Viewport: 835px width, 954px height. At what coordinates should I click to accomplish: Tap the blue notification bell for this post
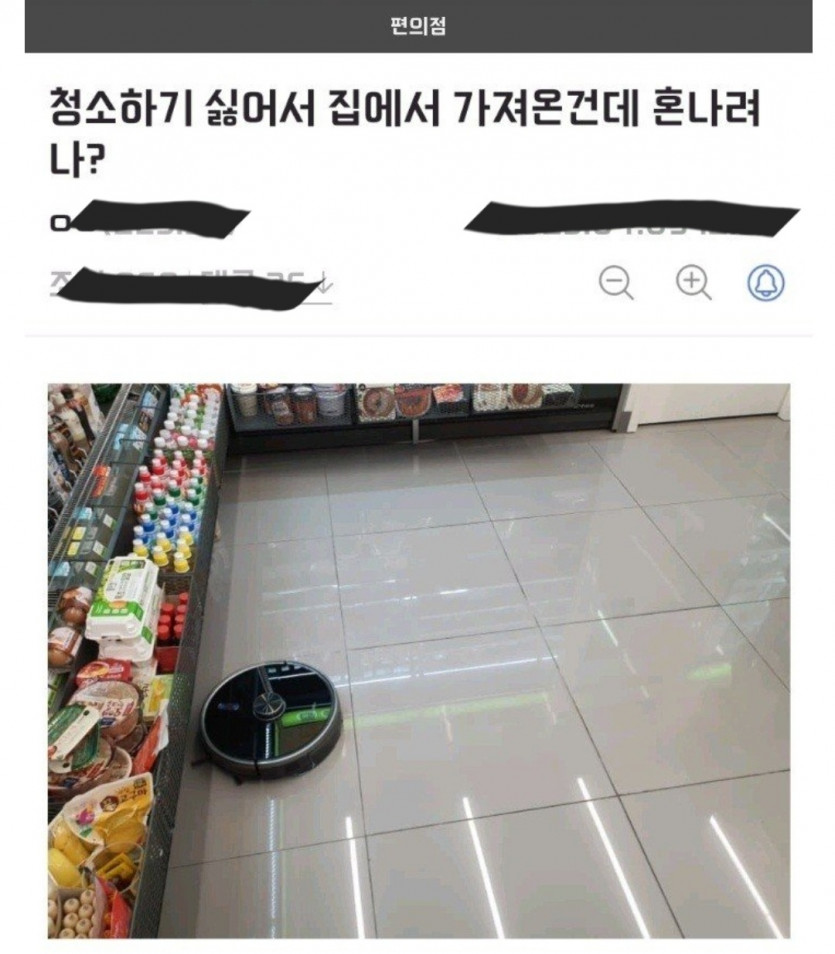click(x=766, y=283)
